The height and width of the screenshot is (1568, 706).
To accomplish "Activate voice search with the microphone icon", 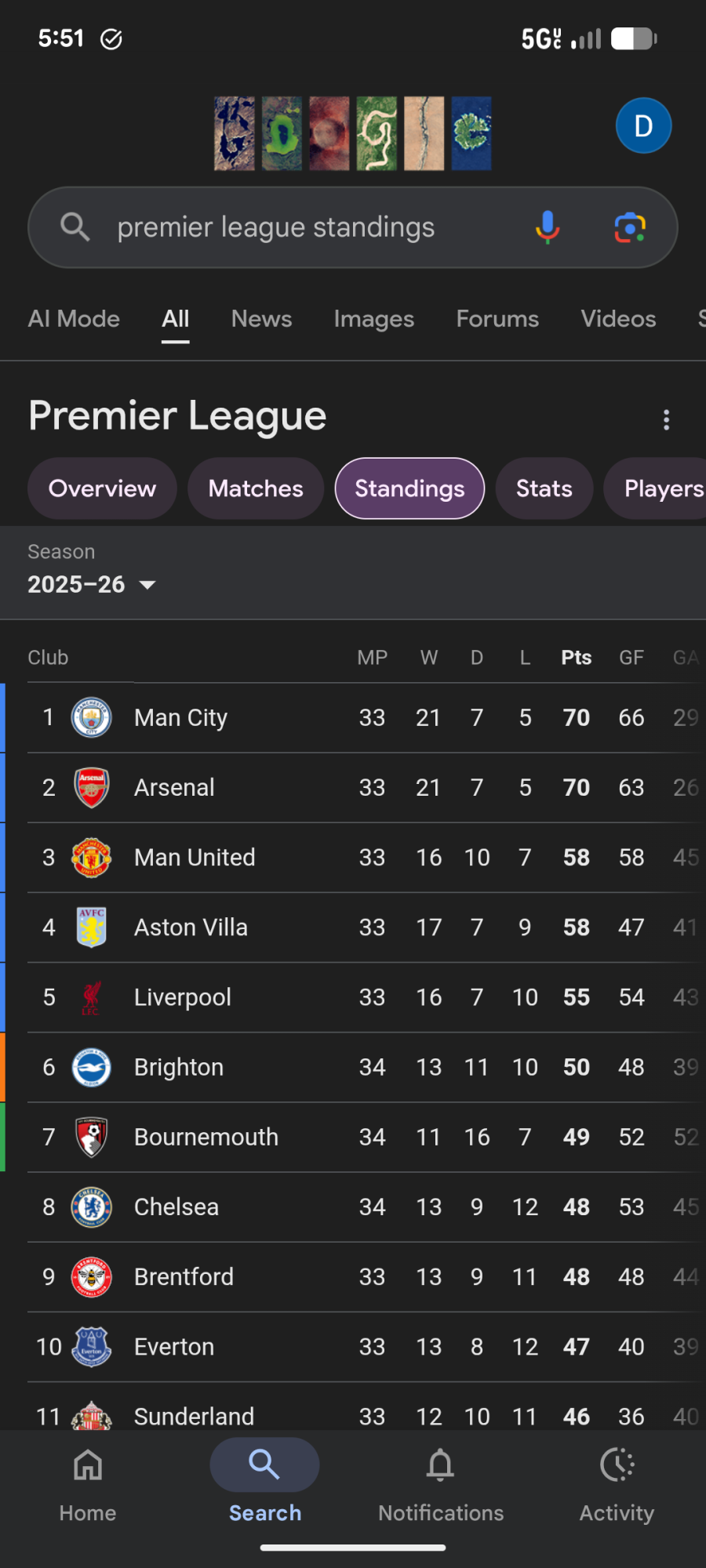I will click(547, 227).
